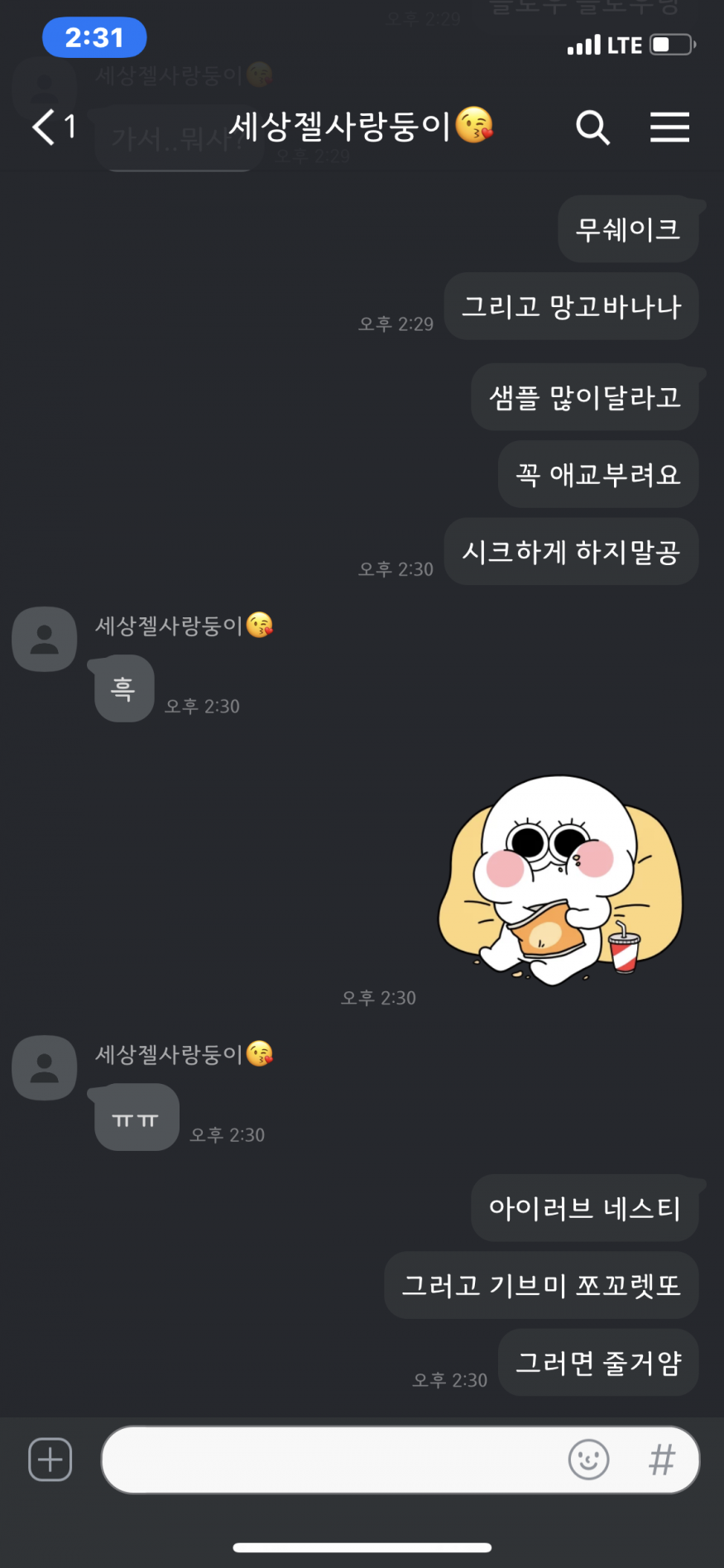Search within this chat

592,127
